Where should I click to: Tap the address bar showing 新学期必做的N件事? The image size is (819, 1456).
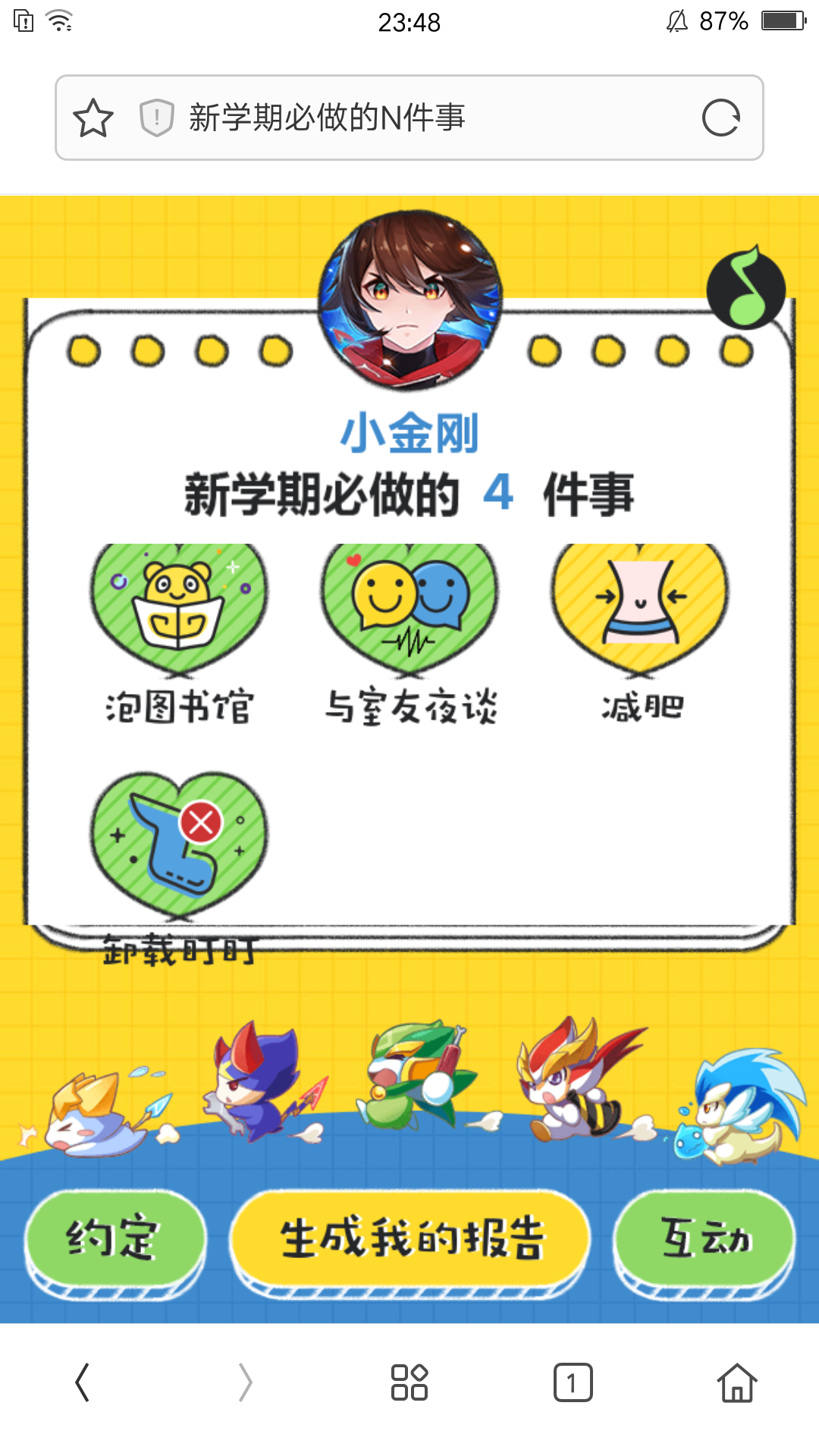[x=425, y=118]
